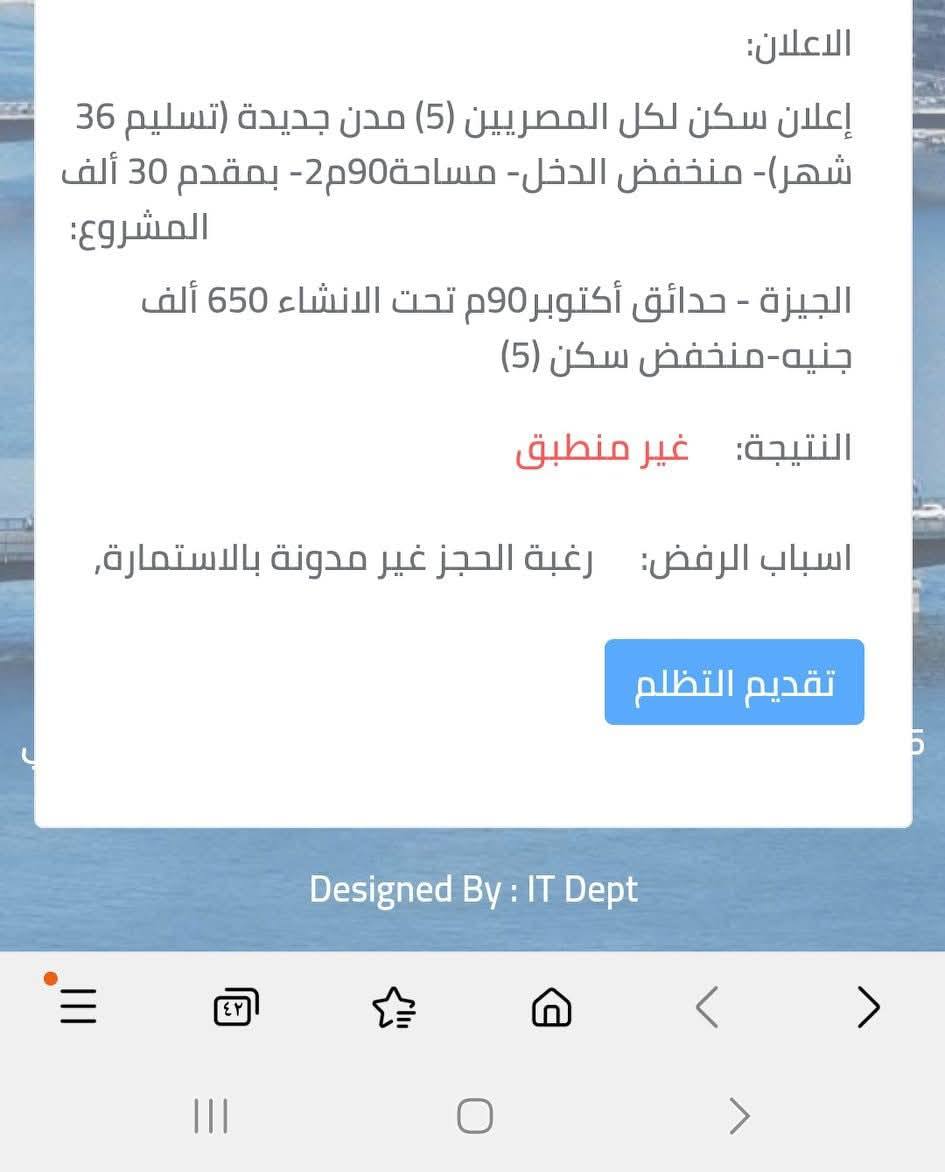The image size is (945, 1172).
Task: Tap the تقديم التظلم button
Action: (734, 682)
